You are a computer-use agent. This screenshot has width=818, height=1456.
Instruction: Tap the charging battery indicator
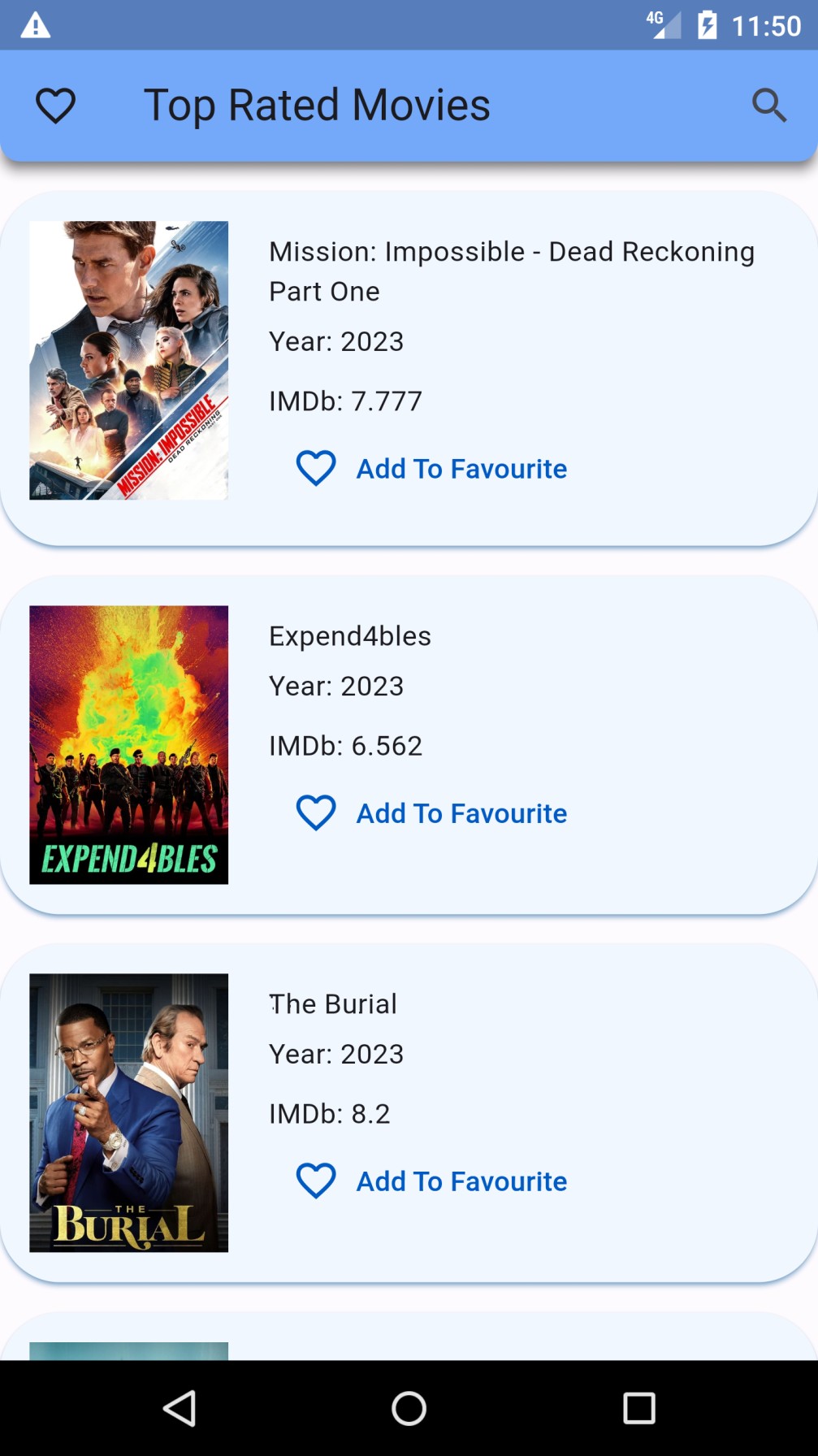point(708,24)
